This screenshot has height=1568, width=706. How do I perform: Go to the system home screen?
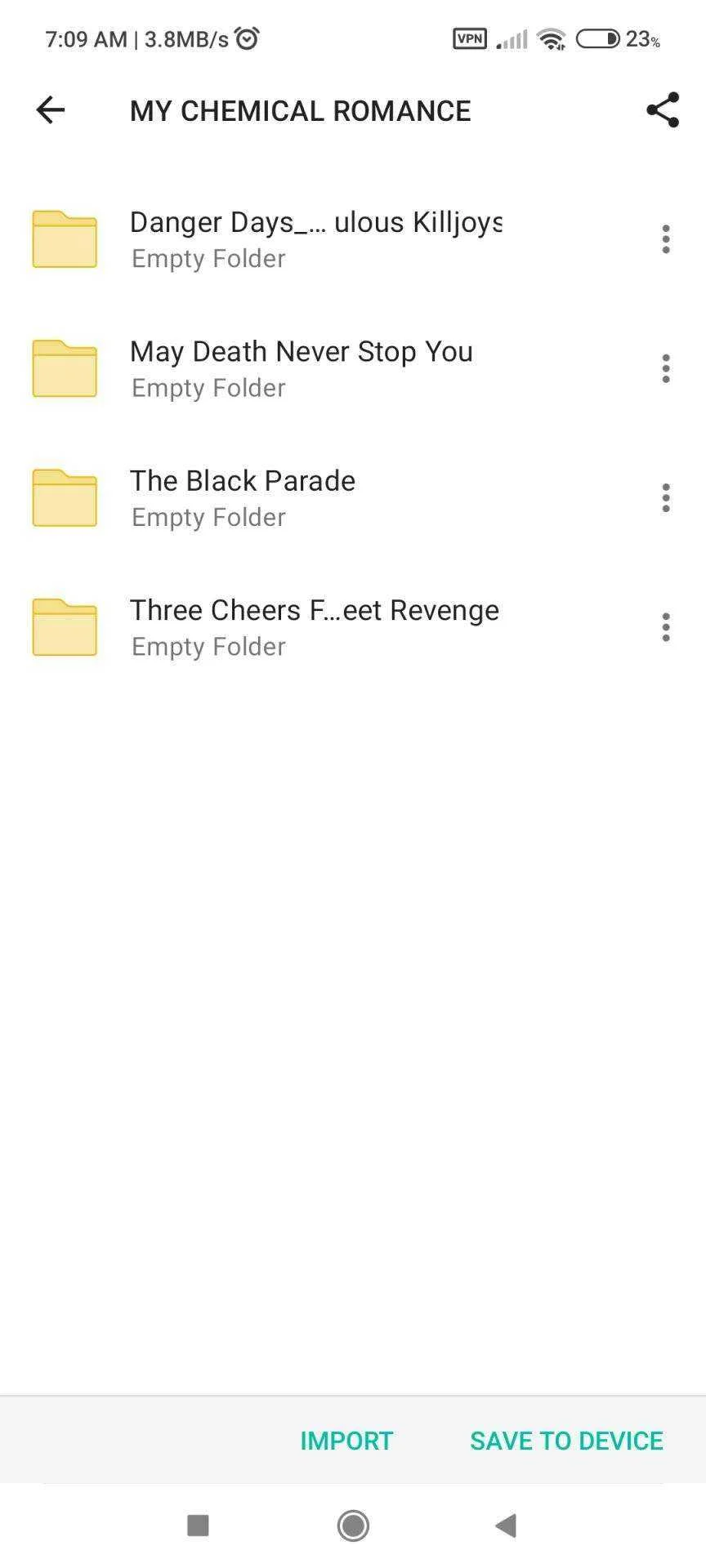[353, 1525]
